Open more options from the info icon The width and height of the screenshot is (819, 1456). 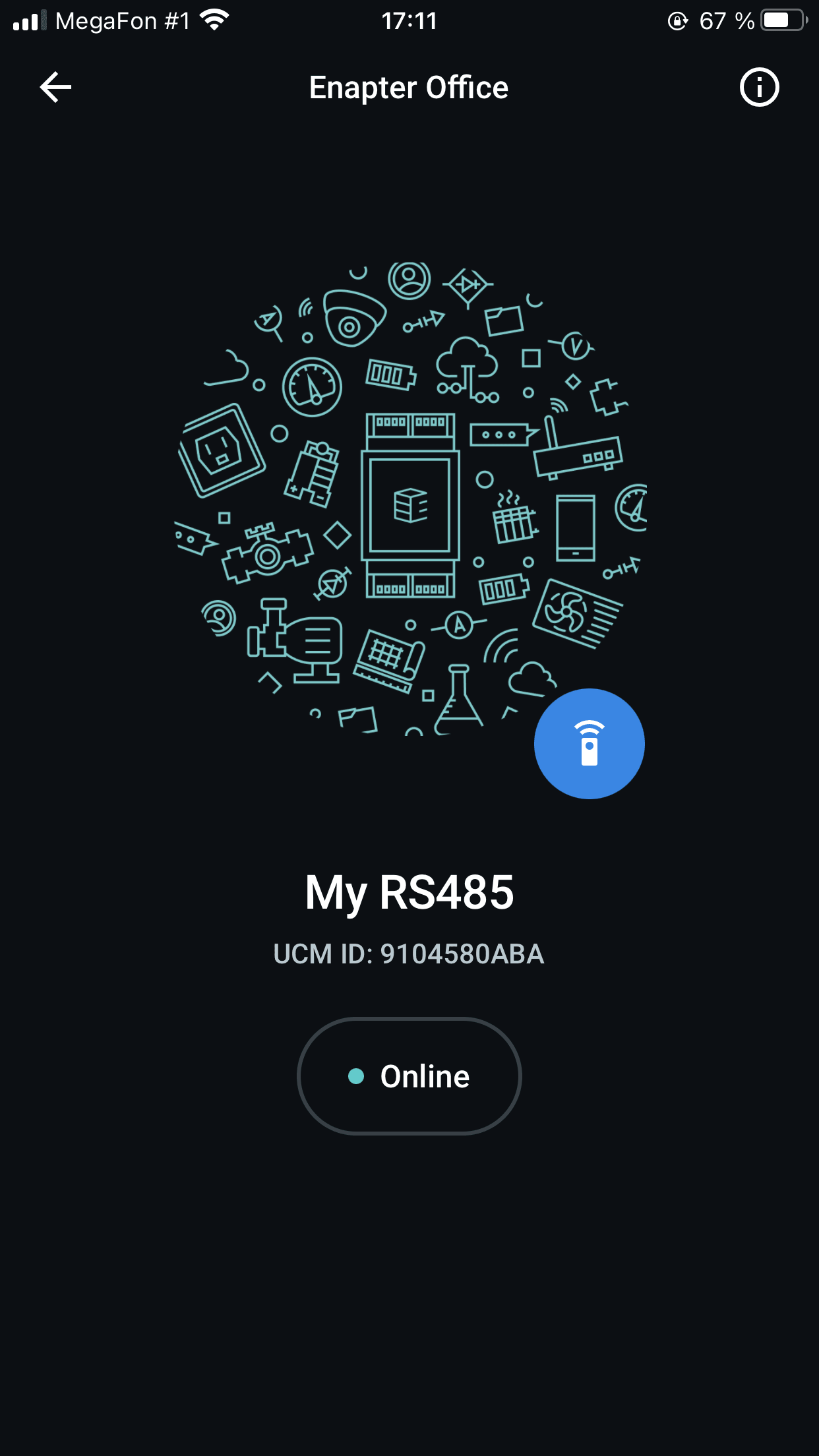(x=760, y=86)
